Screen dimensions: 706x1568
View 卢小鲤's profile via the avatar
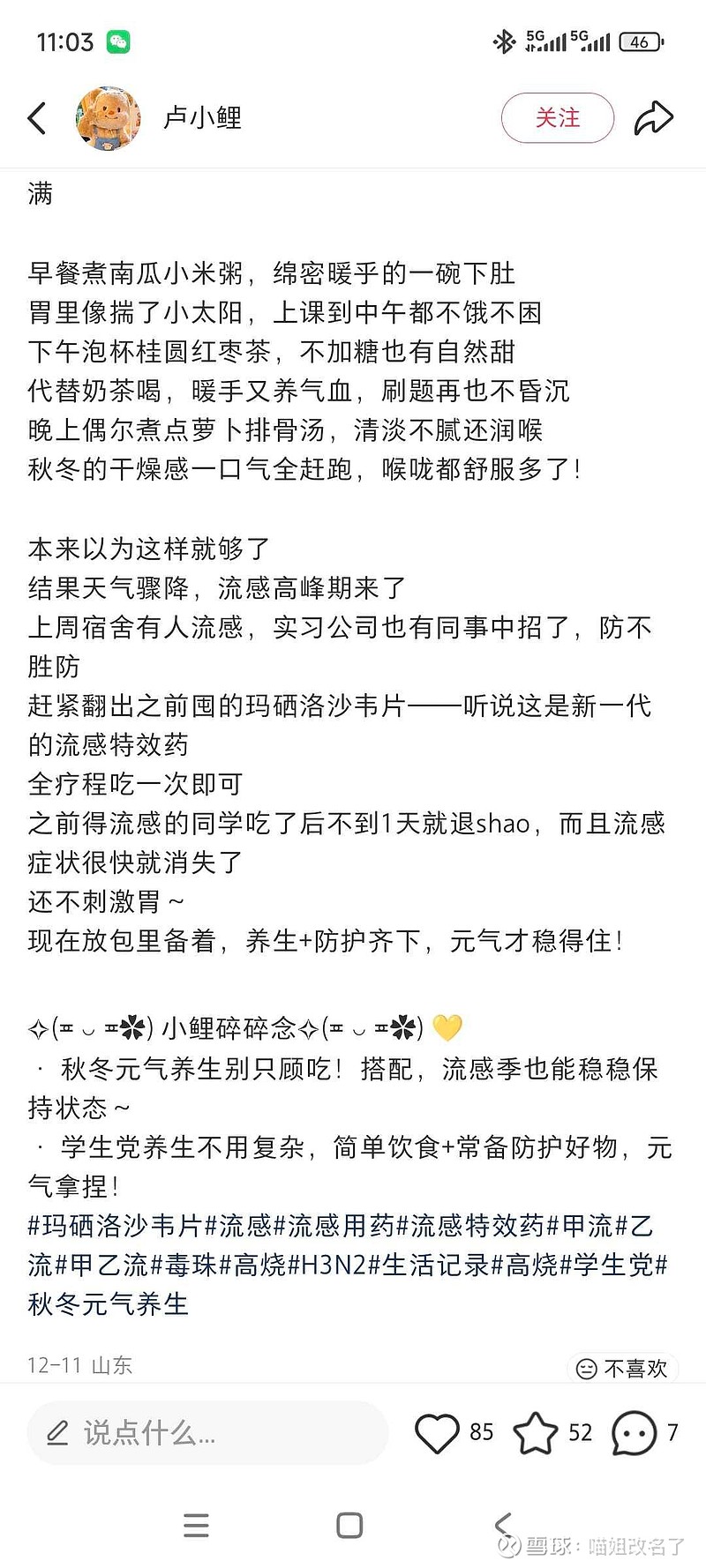coord(109,117)
